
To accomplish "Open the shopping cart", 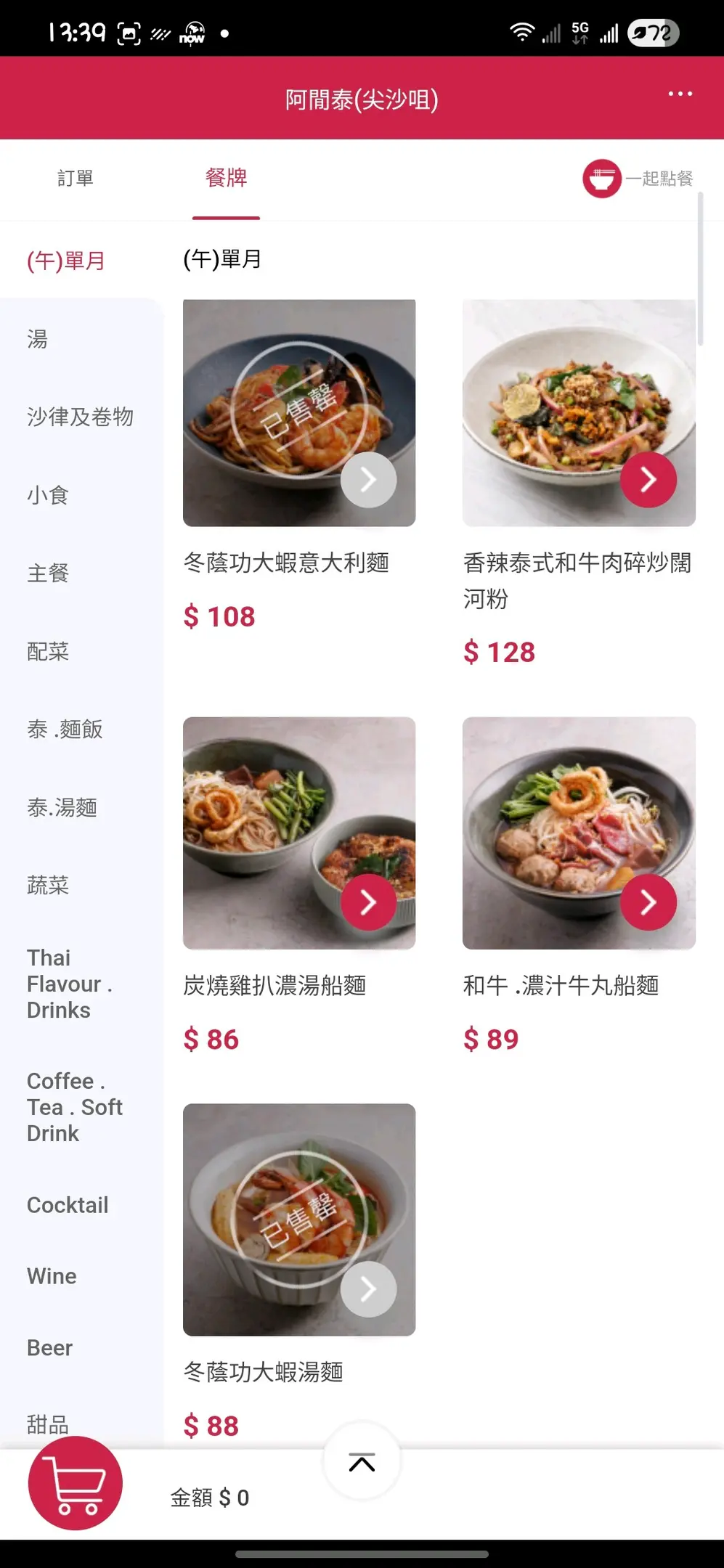I will point(76,1483).
